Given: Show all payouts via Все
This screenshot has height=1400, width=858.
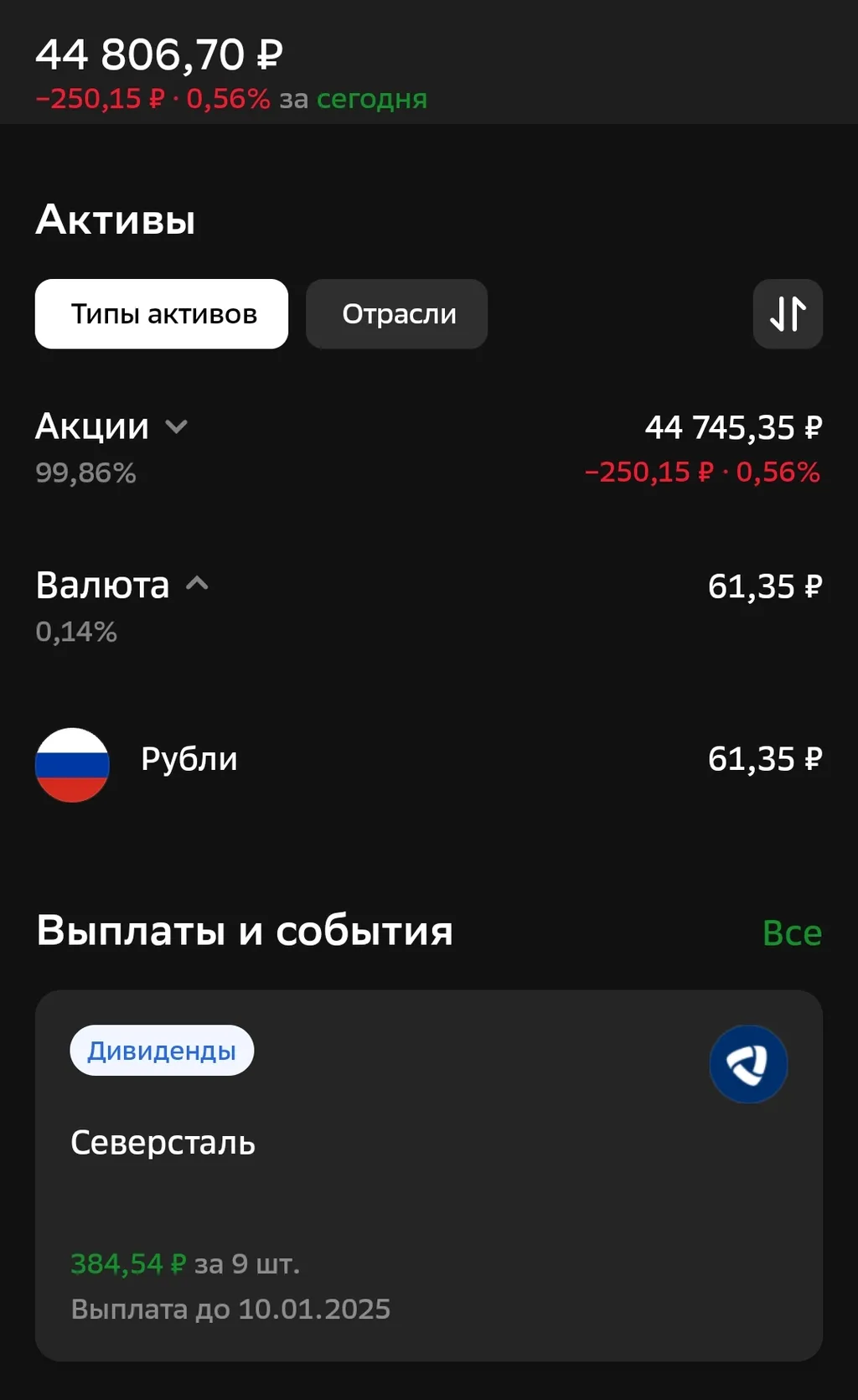Looking at the screenshot, I should pyautogui.click(x=791, y=932).
